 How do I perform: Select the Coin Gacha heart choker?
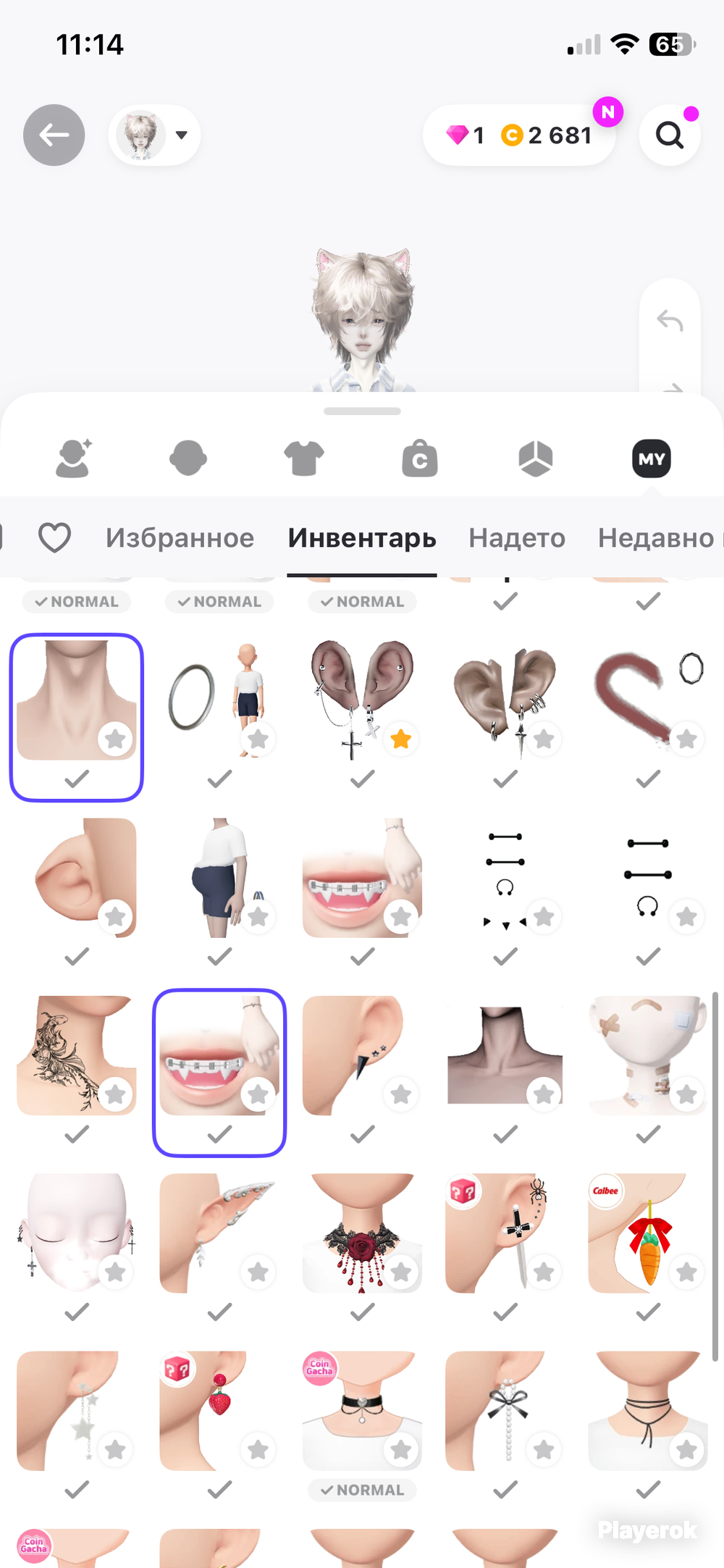click(362, 1411)
